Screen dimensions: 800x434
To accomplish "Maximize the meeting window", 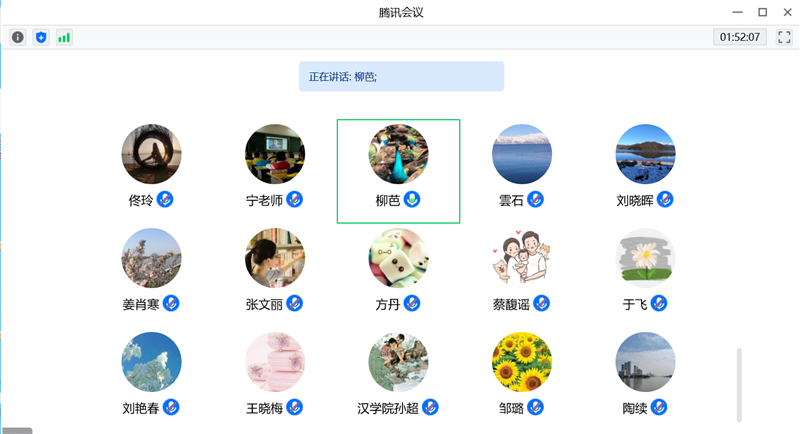I will (762, 12).
